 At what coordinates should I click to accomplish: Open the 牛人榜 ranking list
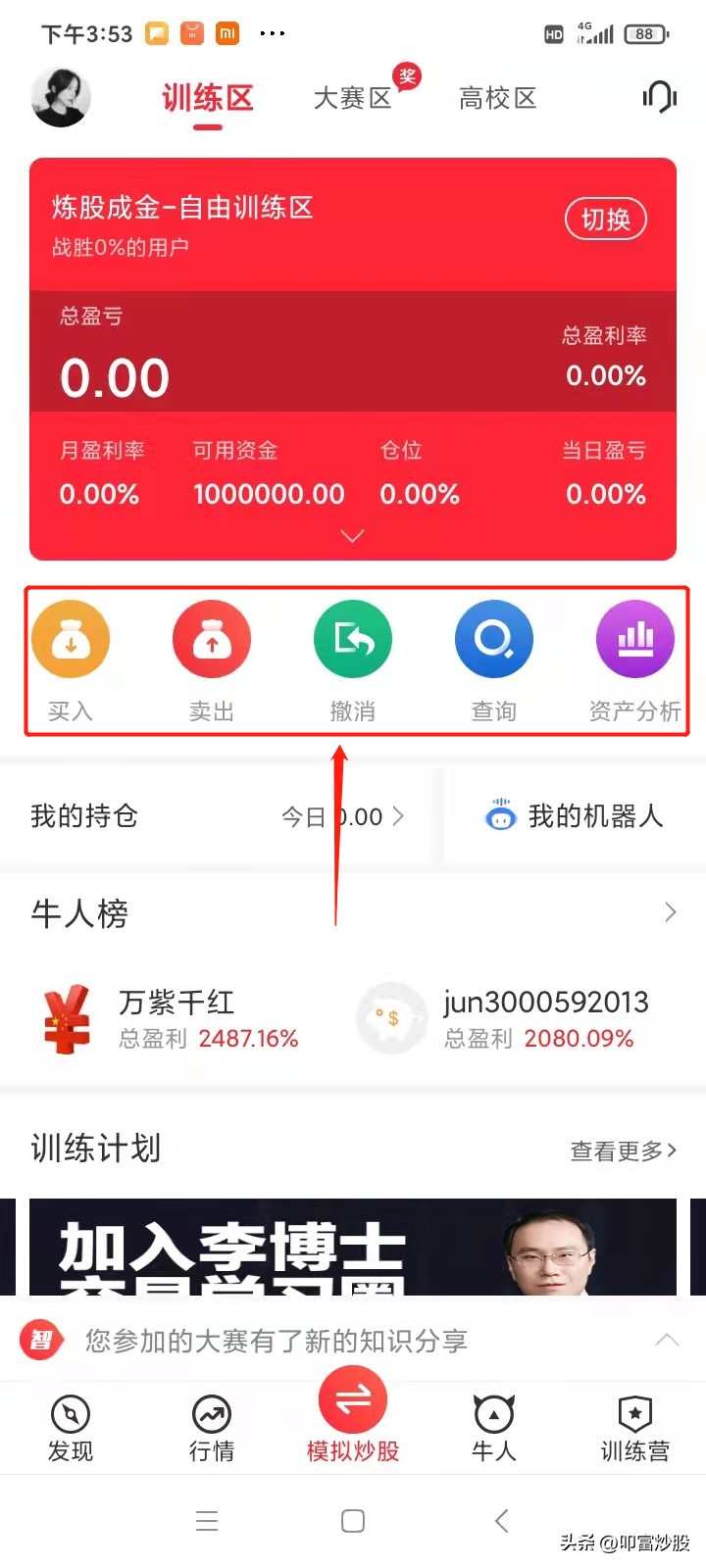click(x=353, y=913)
